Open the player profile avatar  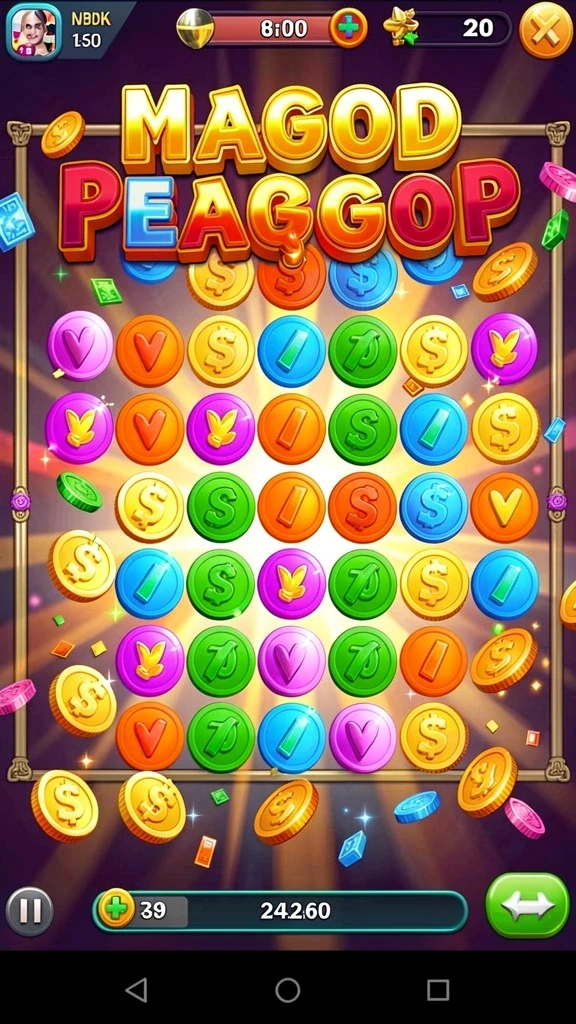point(33,31)
